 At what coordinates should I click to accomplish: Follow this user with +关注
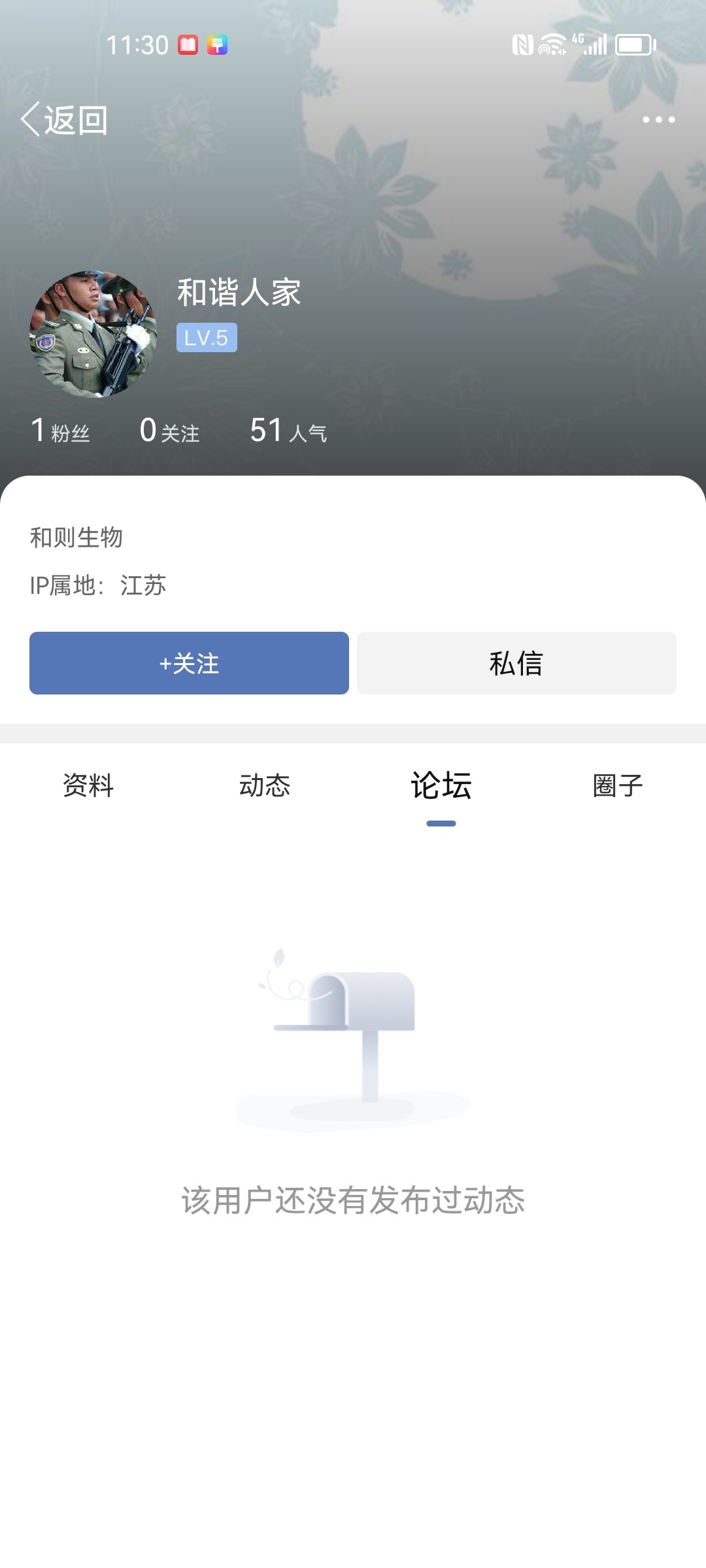[x=189, y=663]
